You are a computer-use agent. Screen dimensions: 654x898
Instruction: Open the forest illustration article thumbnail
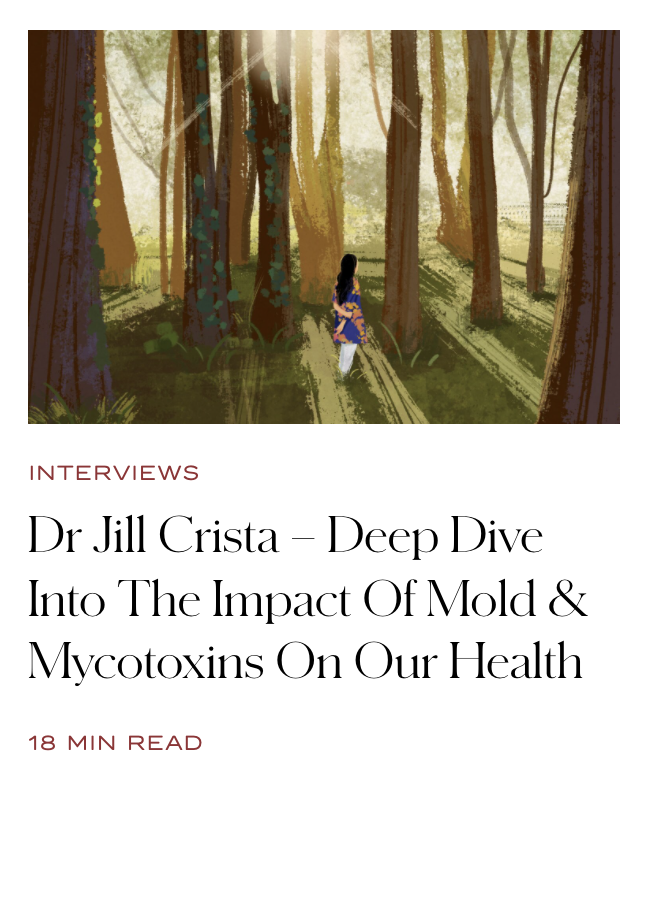[323, 227]
